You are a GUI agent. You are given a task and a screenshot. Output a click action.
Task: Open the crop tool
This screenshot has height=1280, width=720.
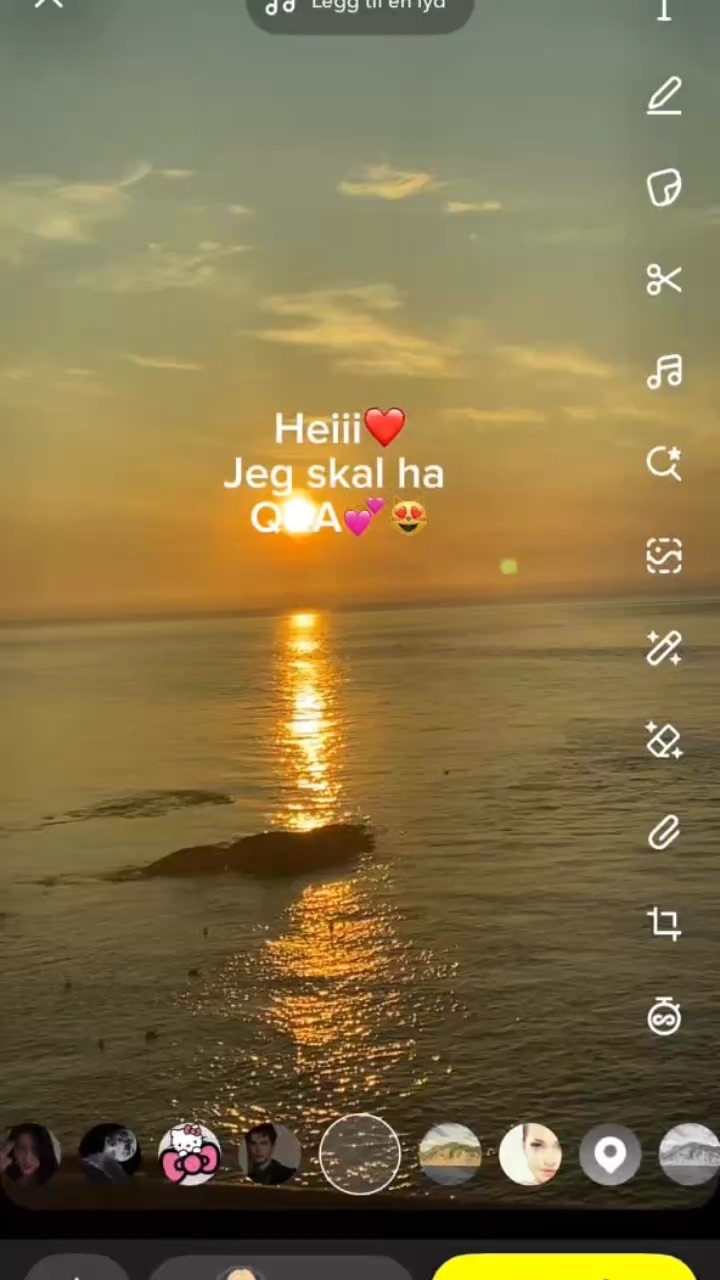pos(664,923)
